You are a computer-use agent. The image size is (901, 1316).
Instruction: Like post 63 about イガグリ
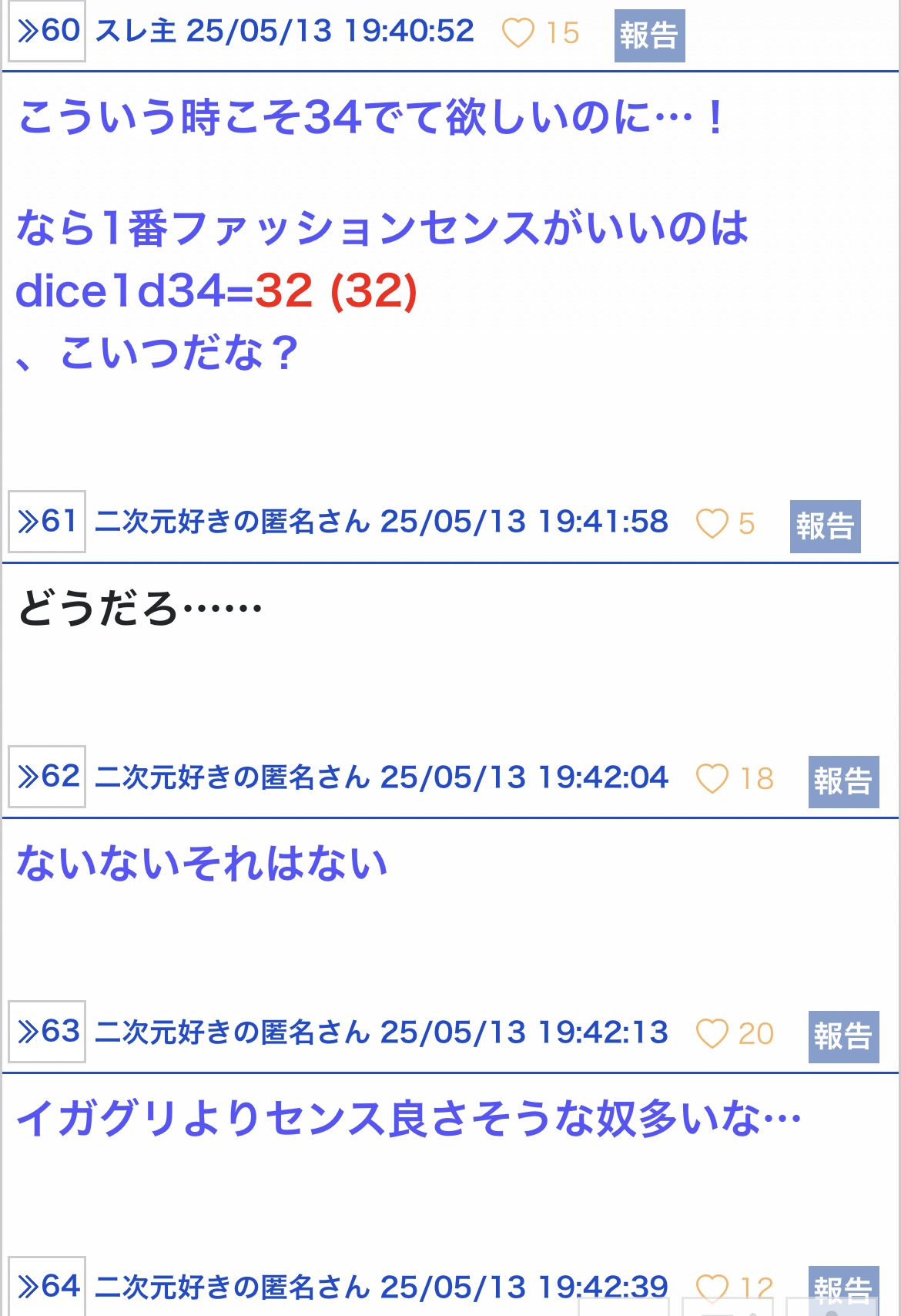712,1034
